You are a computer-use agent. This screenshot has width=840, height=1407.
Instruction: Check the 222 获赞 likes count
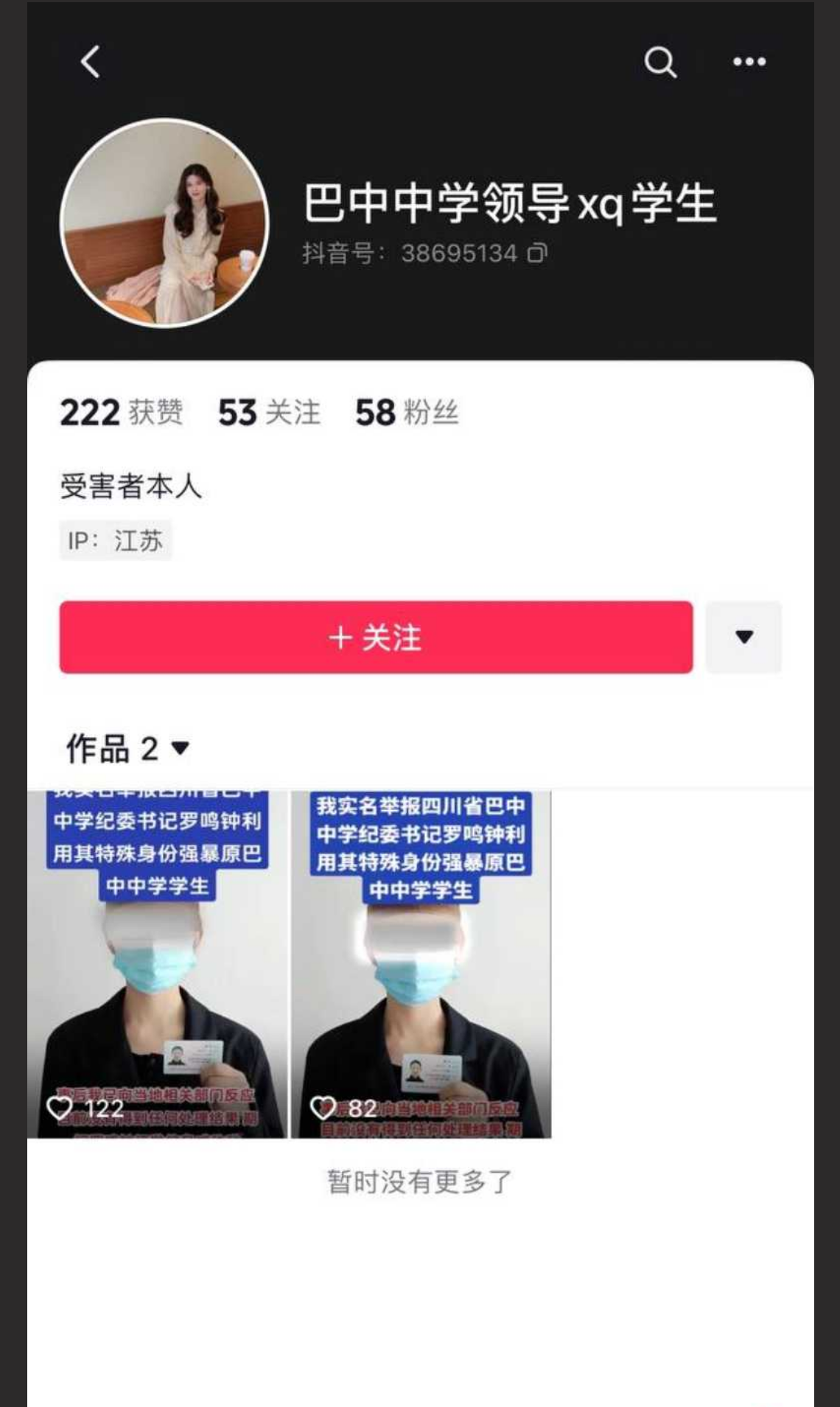122,414
